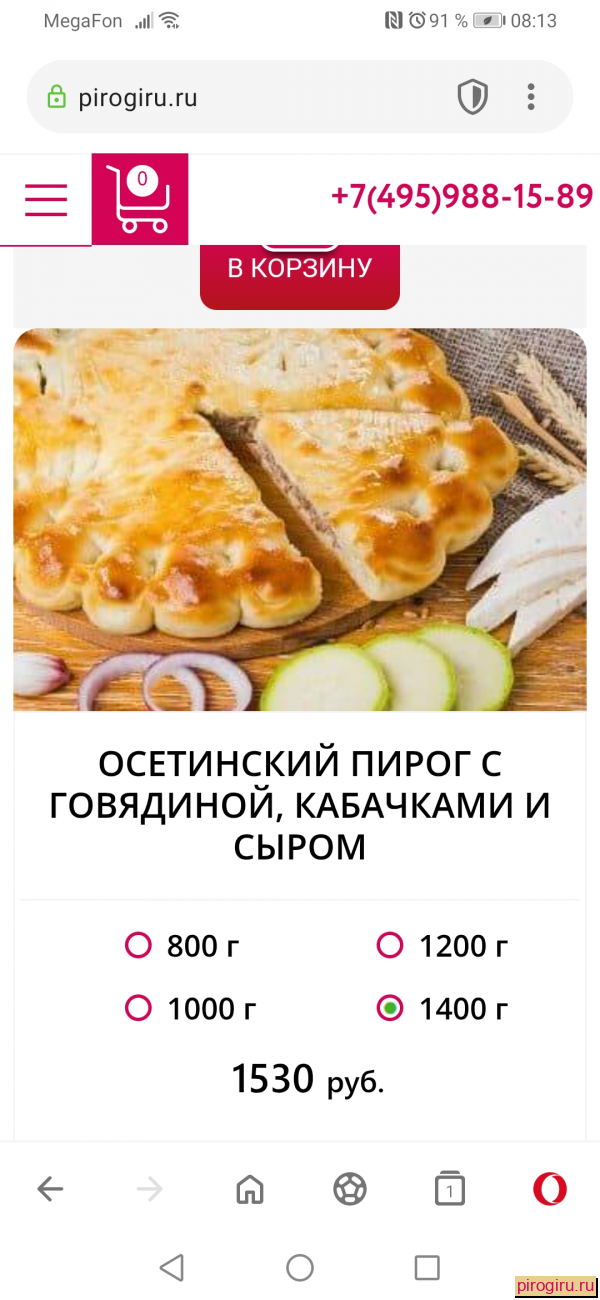Open the browser tabs switcher
600x1300 pixels.
click(x=450, y=1189)
